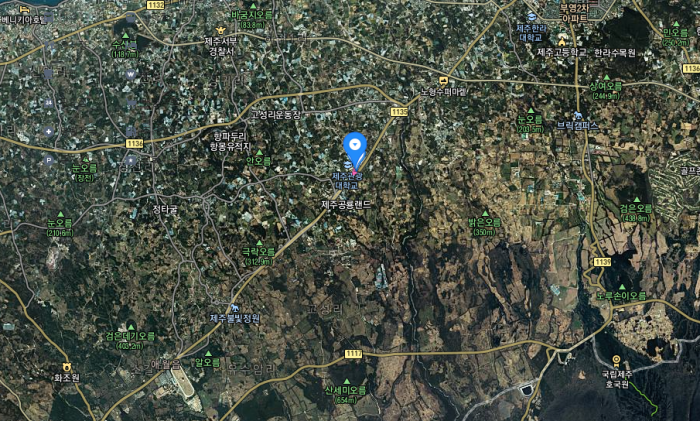
Task: Open the 국립제주호국원 place marker
Action: point(616,361)
